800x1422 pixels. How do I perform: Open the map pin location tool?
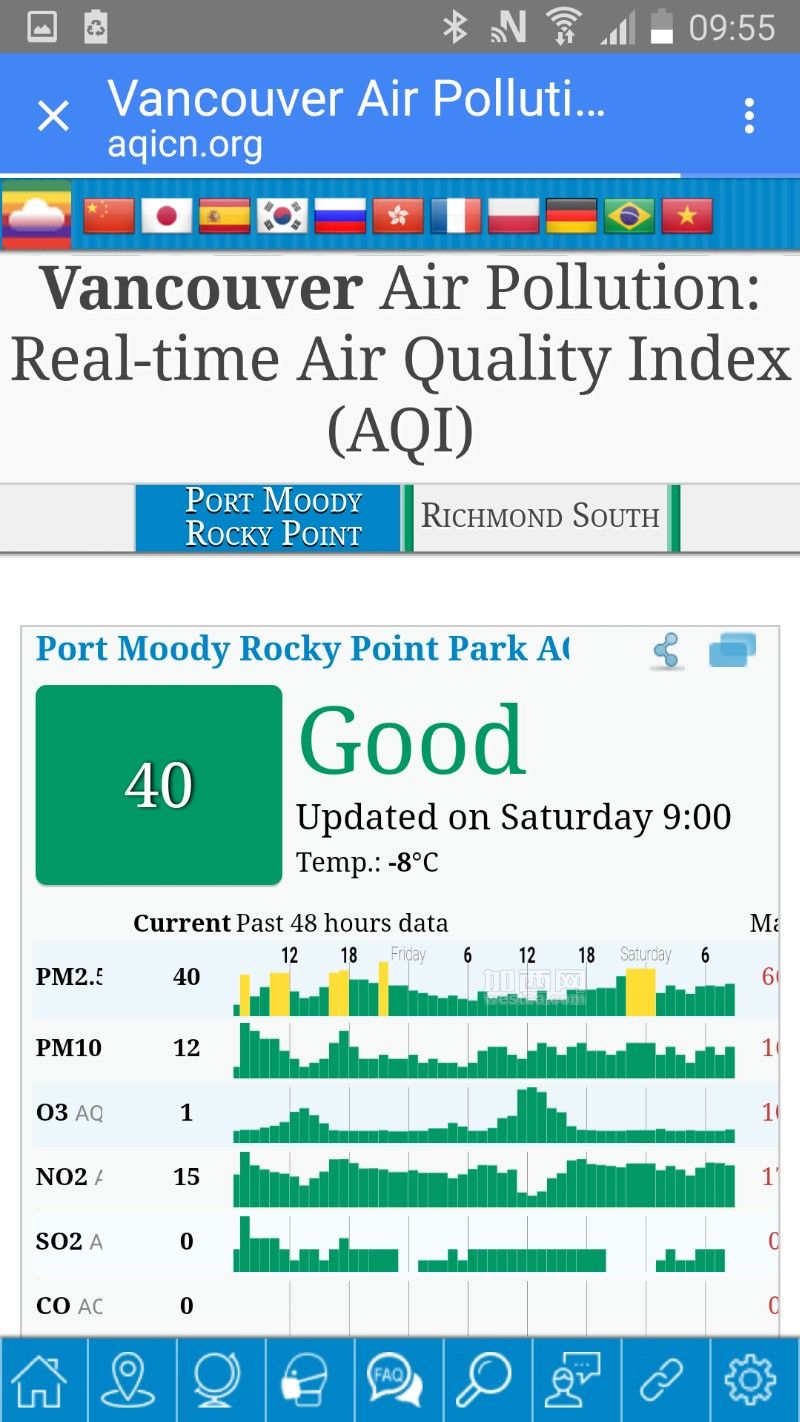[x=129, y=1381]
